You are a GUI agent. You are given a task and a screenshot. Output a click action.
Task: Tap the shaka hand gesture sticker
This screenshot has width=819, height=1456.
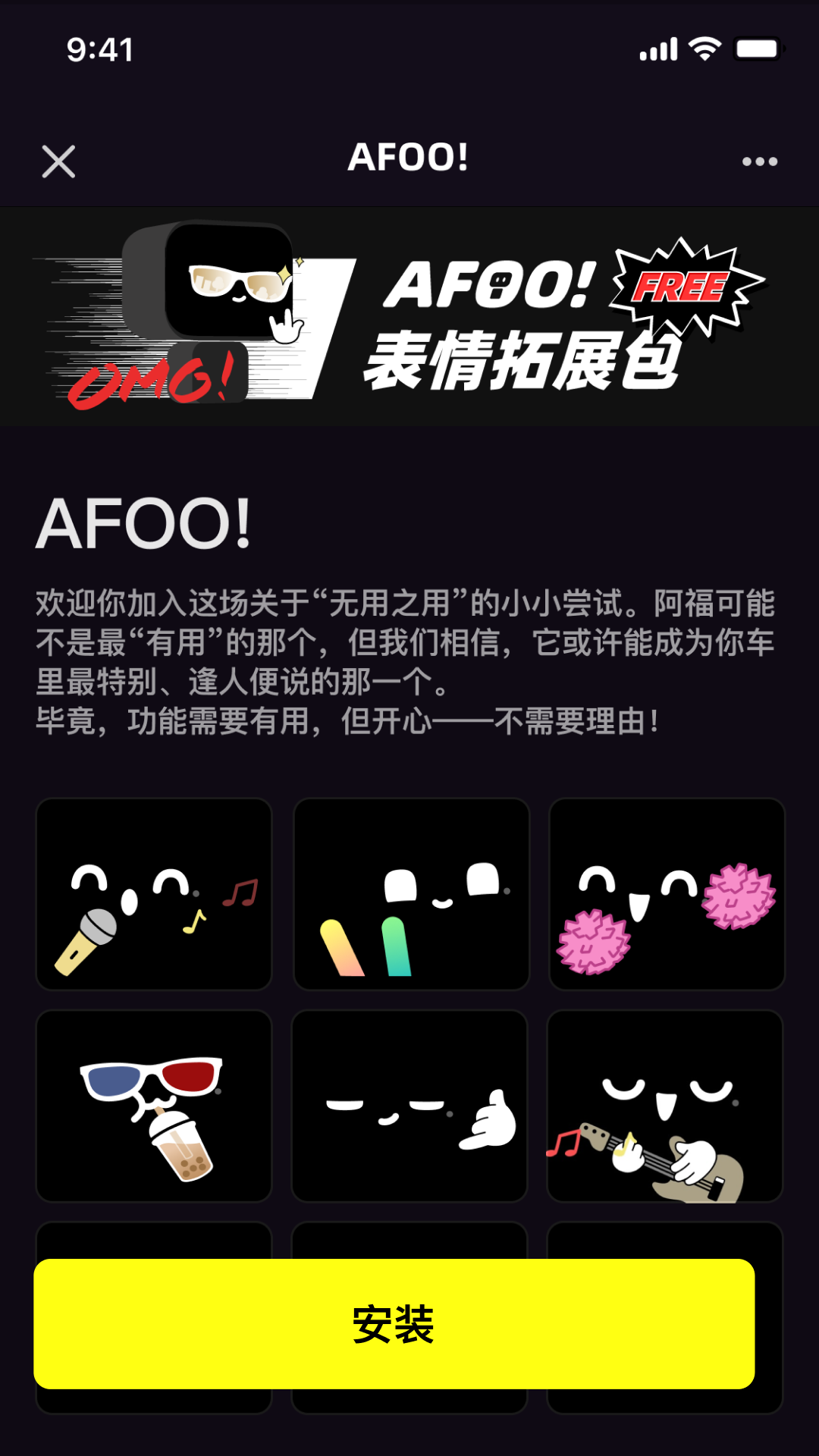tap(409, 1107)
